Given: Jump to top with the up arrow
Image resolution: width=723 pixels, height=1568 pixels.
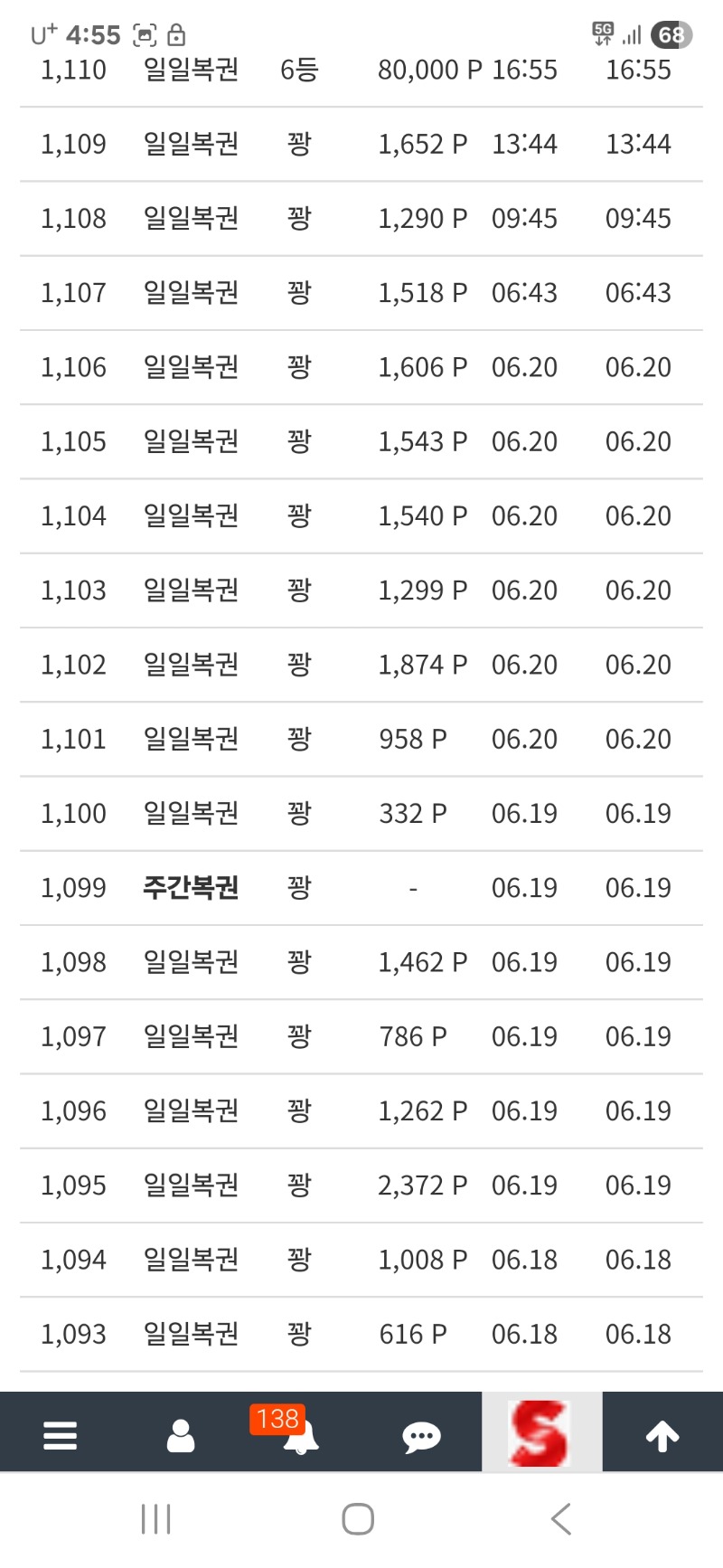Looking at the screenshot, I should [x=662, y=1436].
